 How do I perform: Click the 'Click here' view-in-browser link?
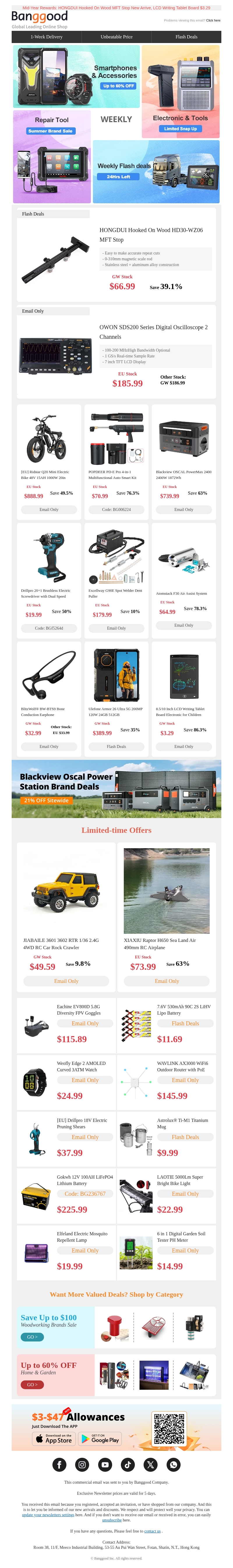(x=213, y=20)
